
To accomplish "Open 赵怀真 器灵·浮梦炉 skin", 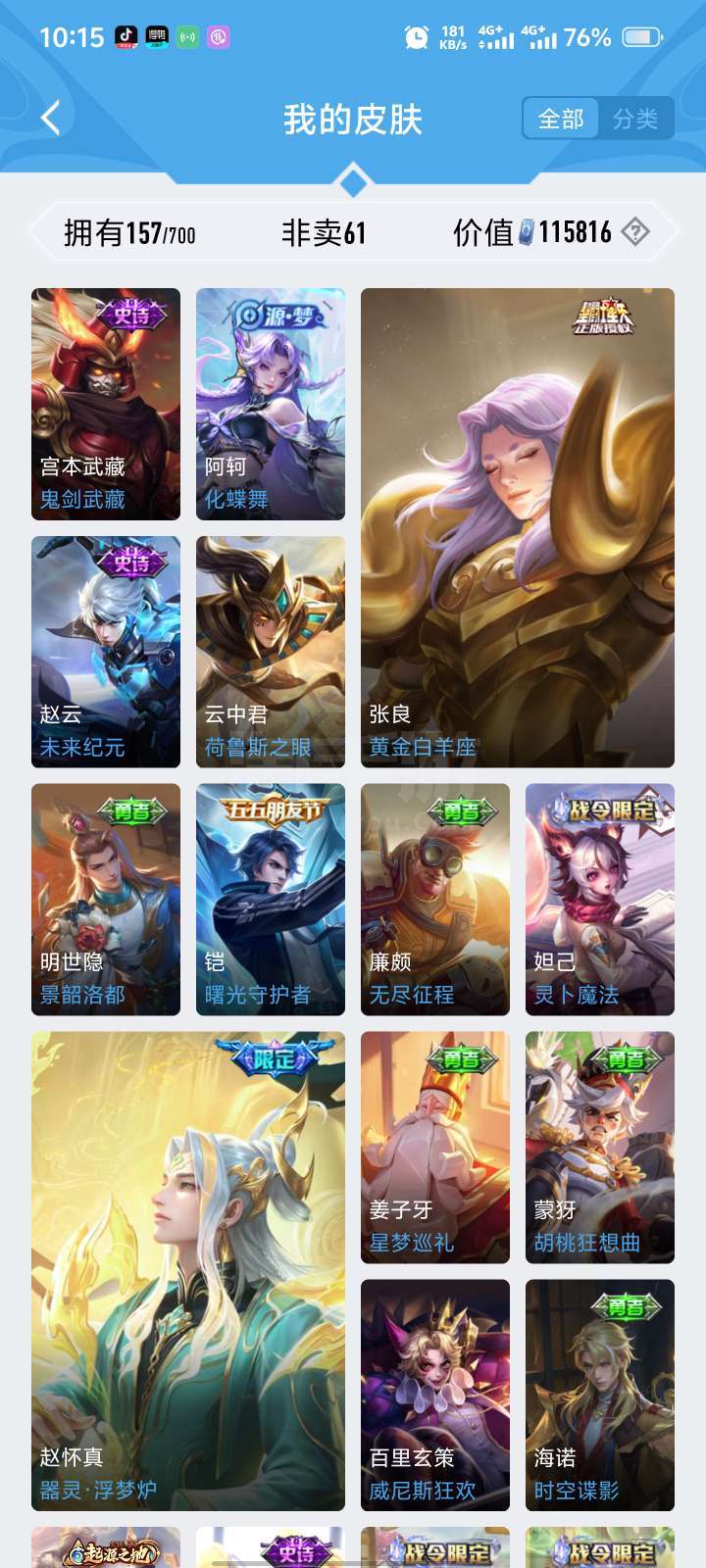I will pyautogui.click(x=188, y=1271).
